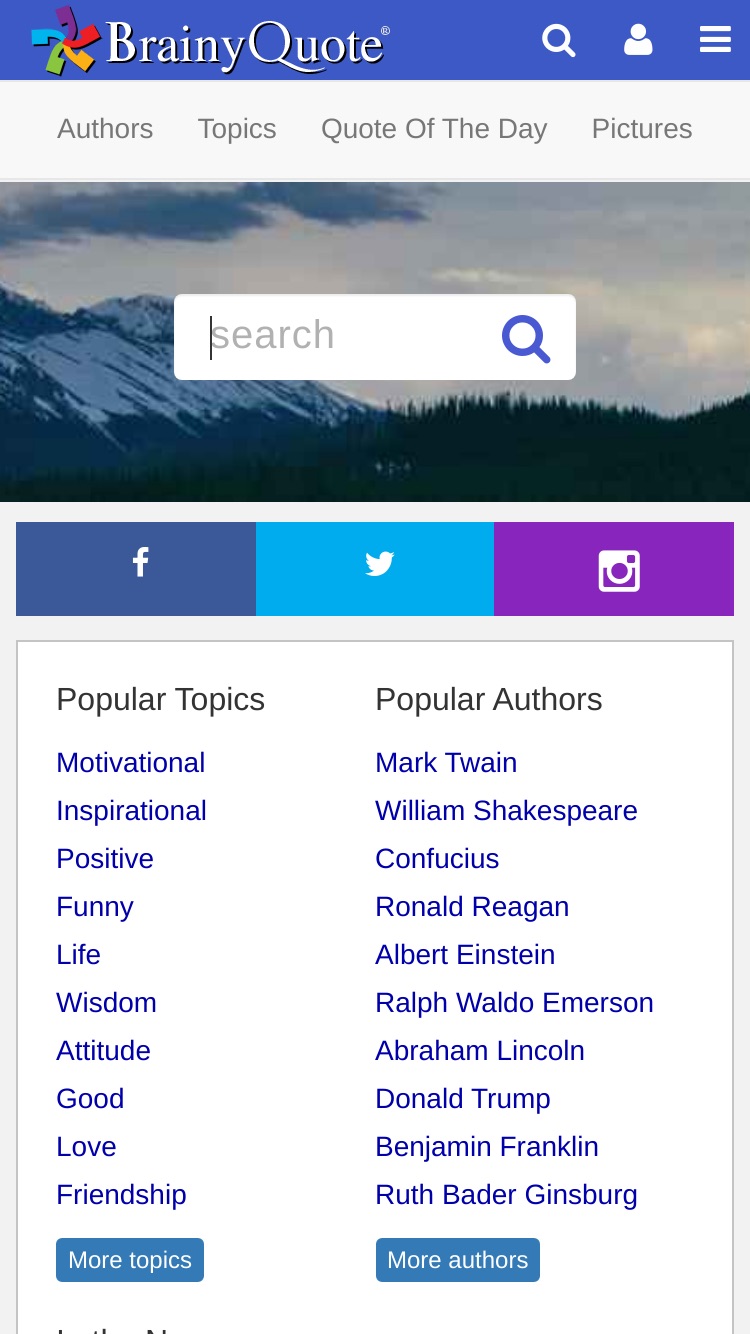Open Motivational quotes topic
Image resolution: width=750 pixels, height=1334 pixels.
(x=131, y=763)
